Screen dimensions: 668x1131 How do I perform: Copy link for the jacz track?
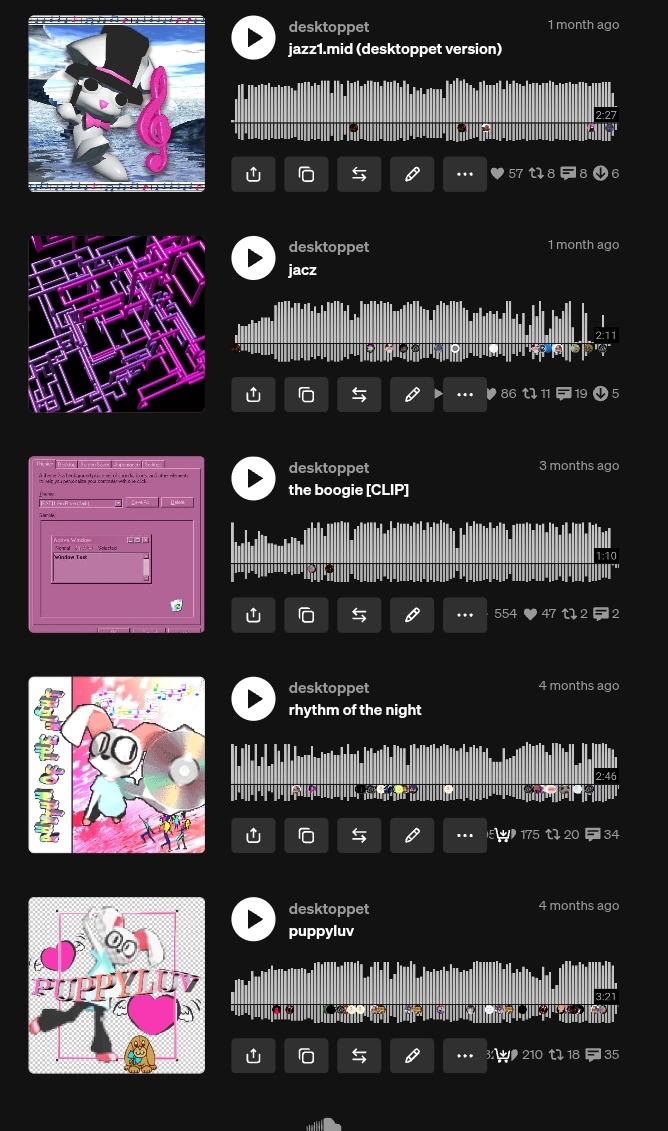306,394
